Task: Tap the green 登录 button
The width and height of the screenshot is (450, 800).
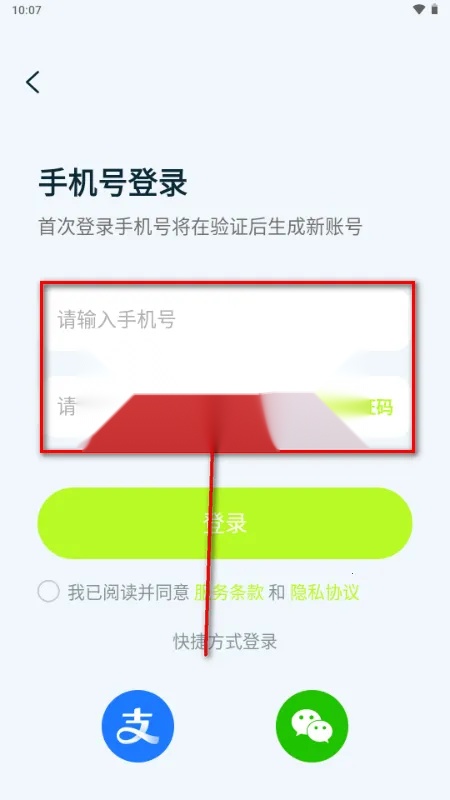Action: [225, 523]
